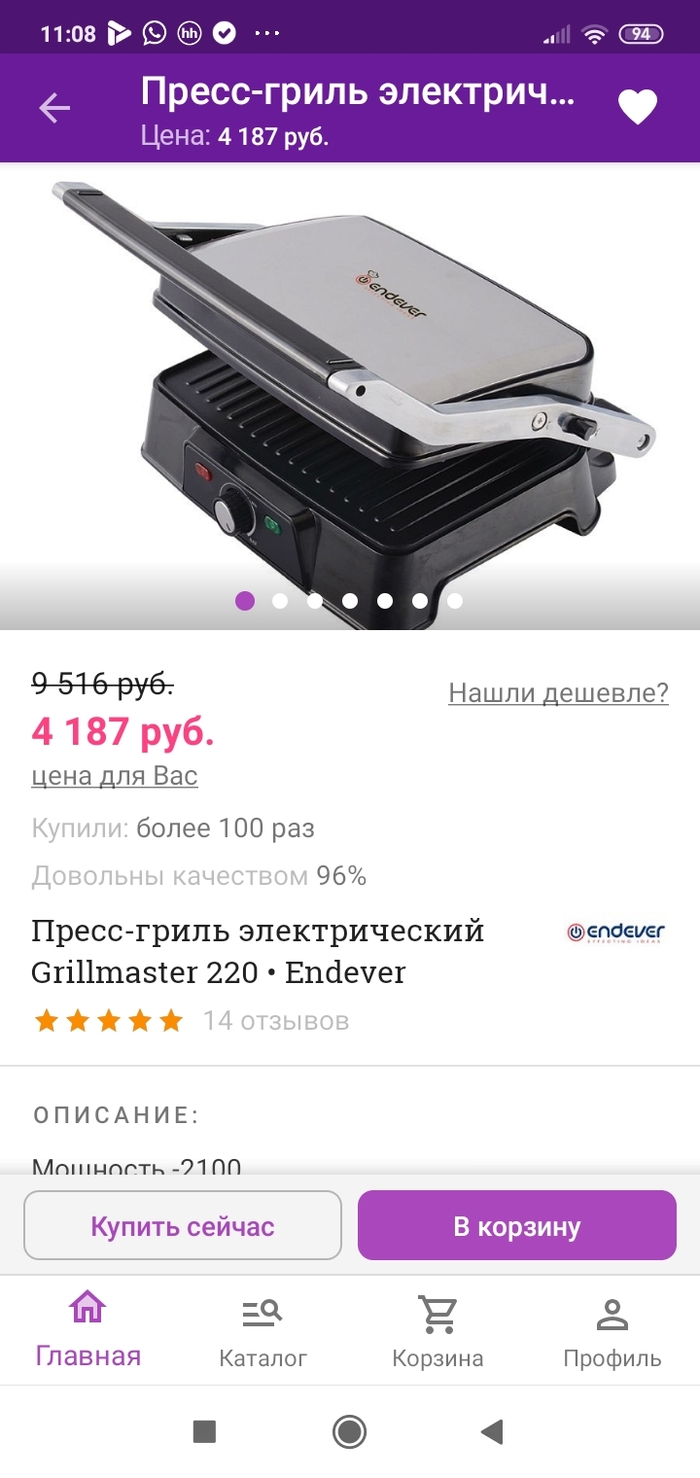Viewport: 700px width, 1478px height.
Task: Go back using the header arrow
Action: click(55, 108)
